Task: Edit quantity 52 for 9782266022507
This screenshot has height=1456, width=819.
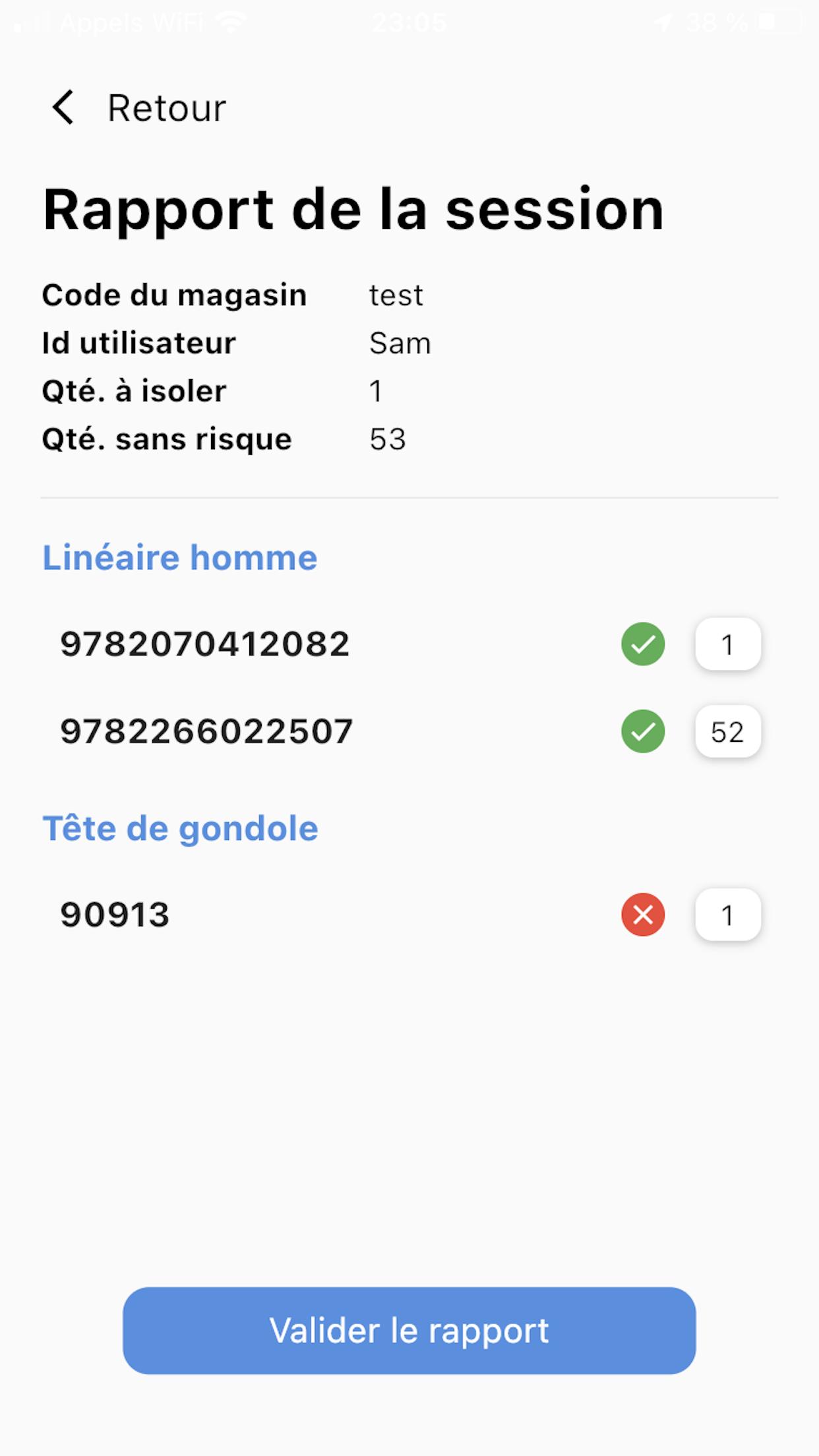Action: pyautogui.click(x=727, y=731)
